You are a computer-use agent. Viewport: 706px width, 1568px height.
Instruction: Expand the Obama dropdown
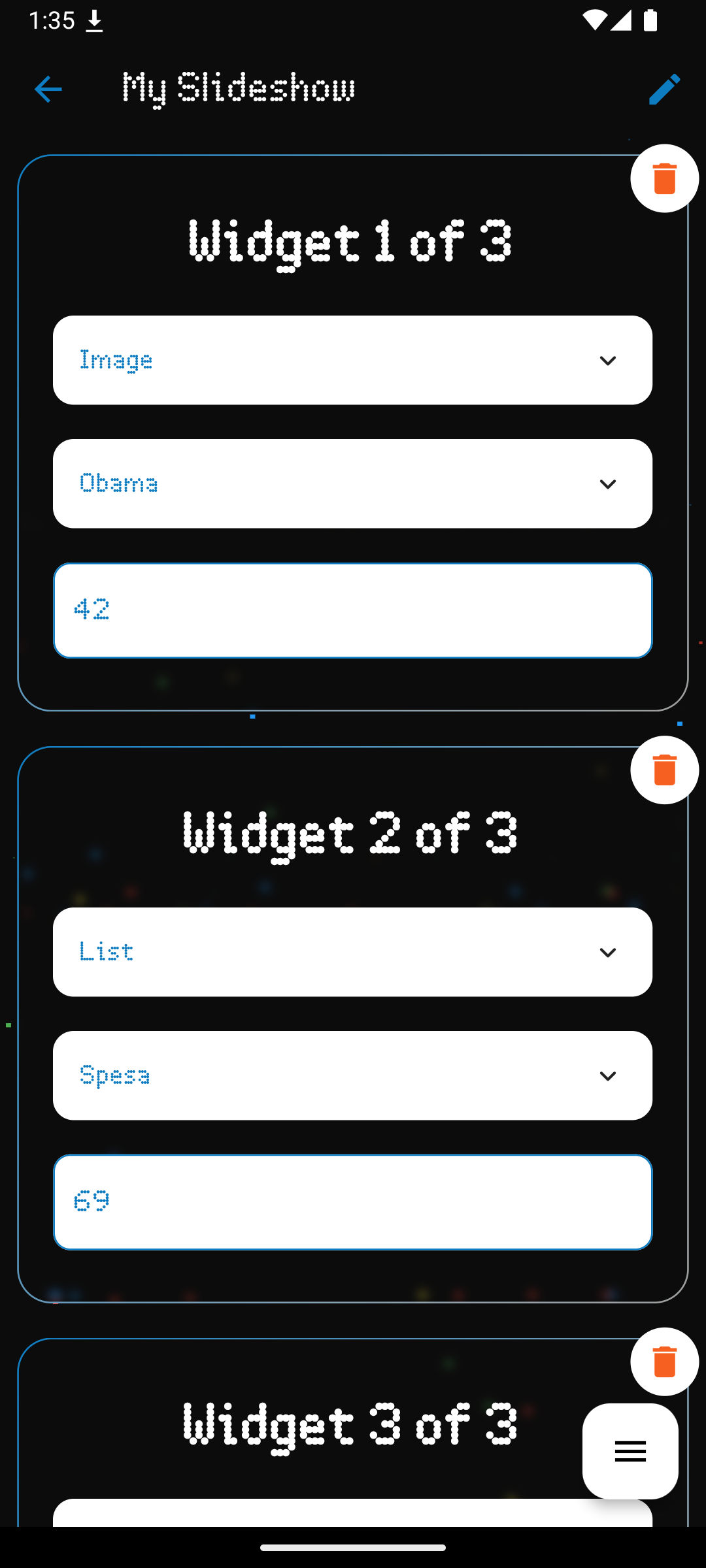click(352, 483)
